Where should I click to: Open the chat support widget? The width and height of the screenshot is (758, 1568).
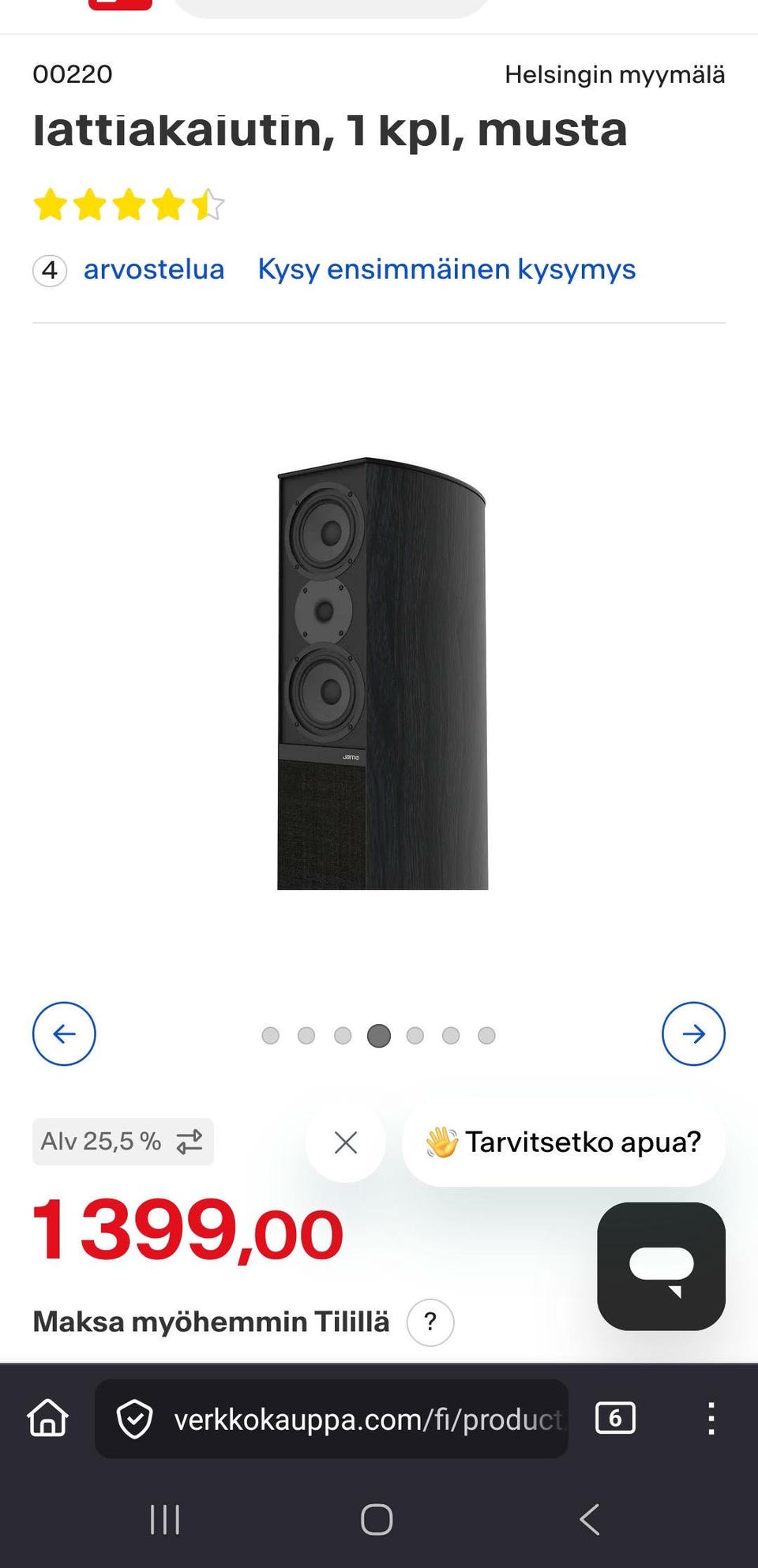click(661, 1266)
